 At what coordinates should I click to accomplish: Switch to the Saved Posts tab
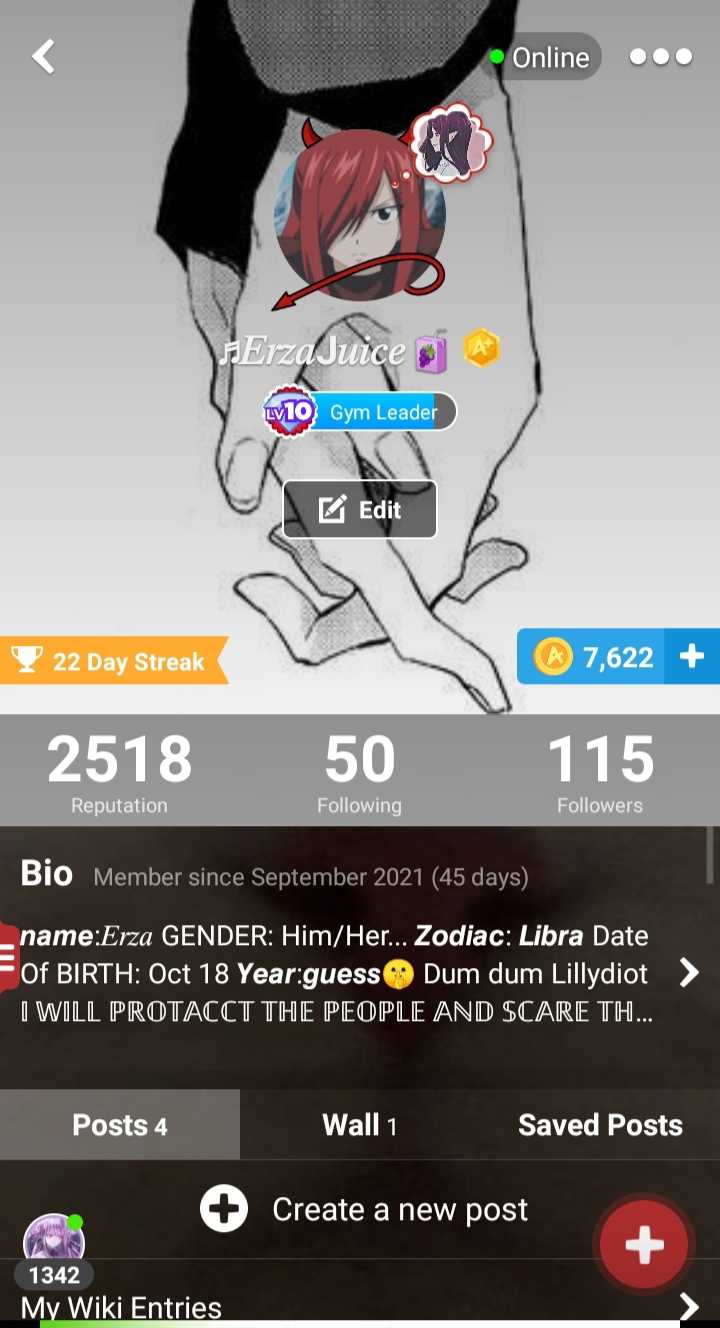click(600, 1125)
